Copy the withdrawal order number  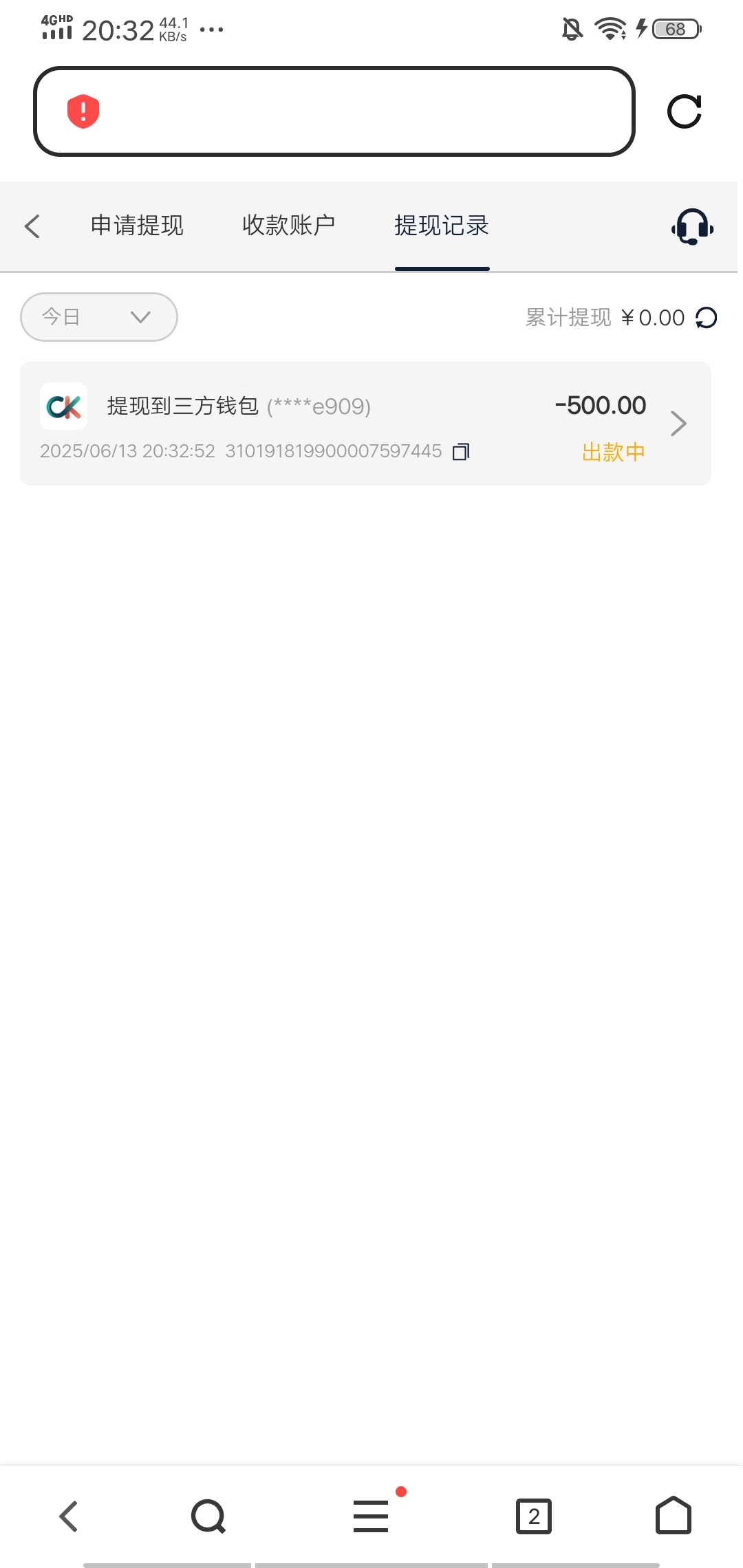click(461, 452)
